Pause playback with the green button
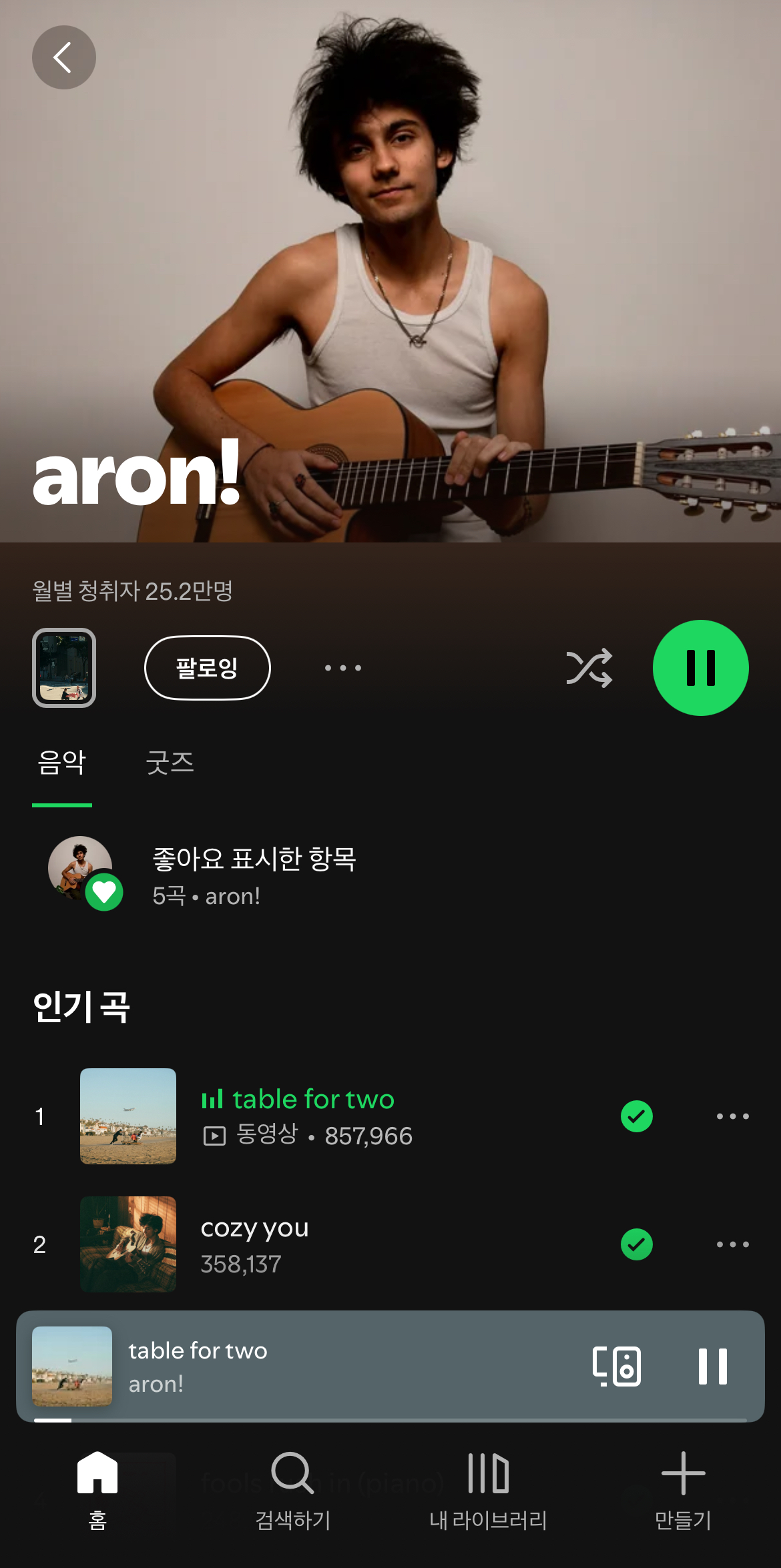The image size is (781, 1568). (700, 668)
